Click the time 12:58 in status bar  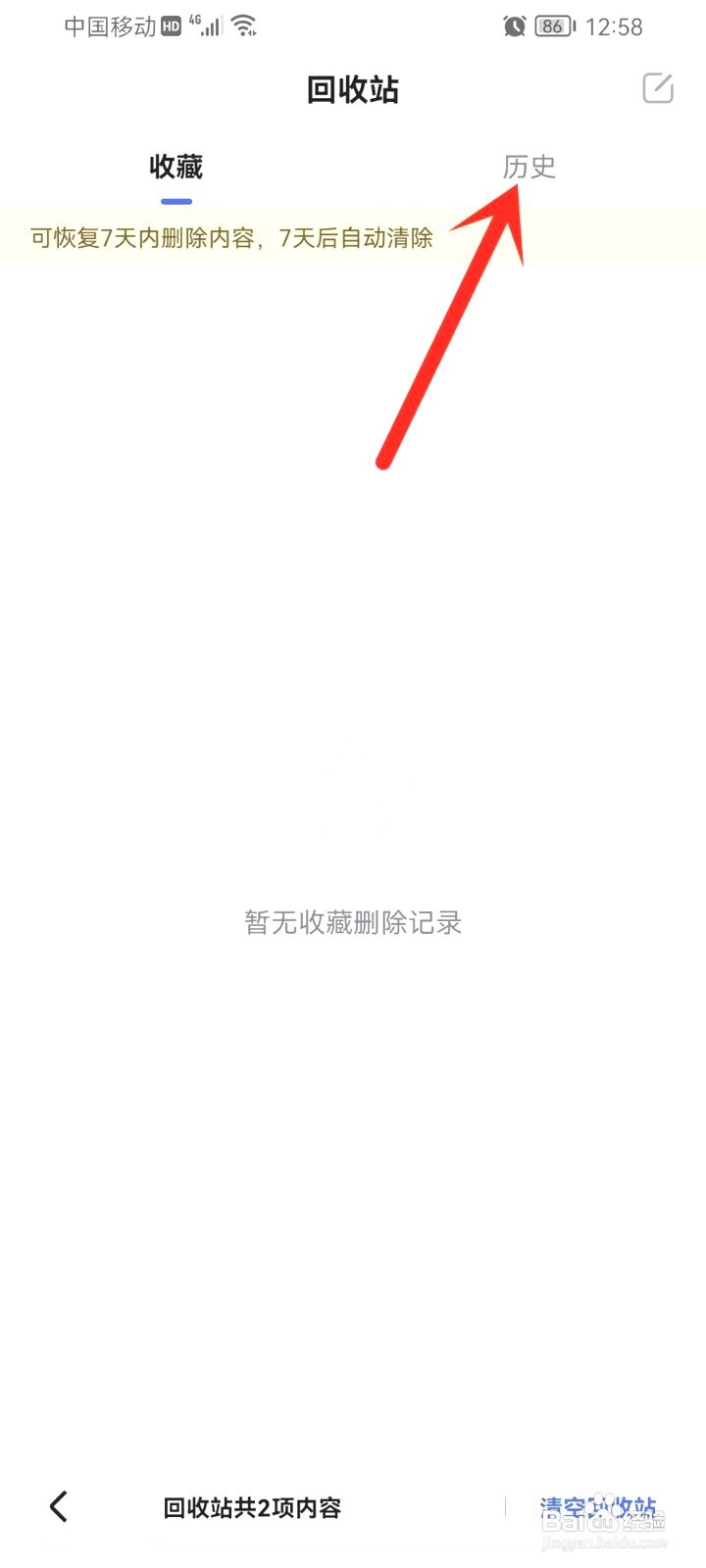click(615, 26)
